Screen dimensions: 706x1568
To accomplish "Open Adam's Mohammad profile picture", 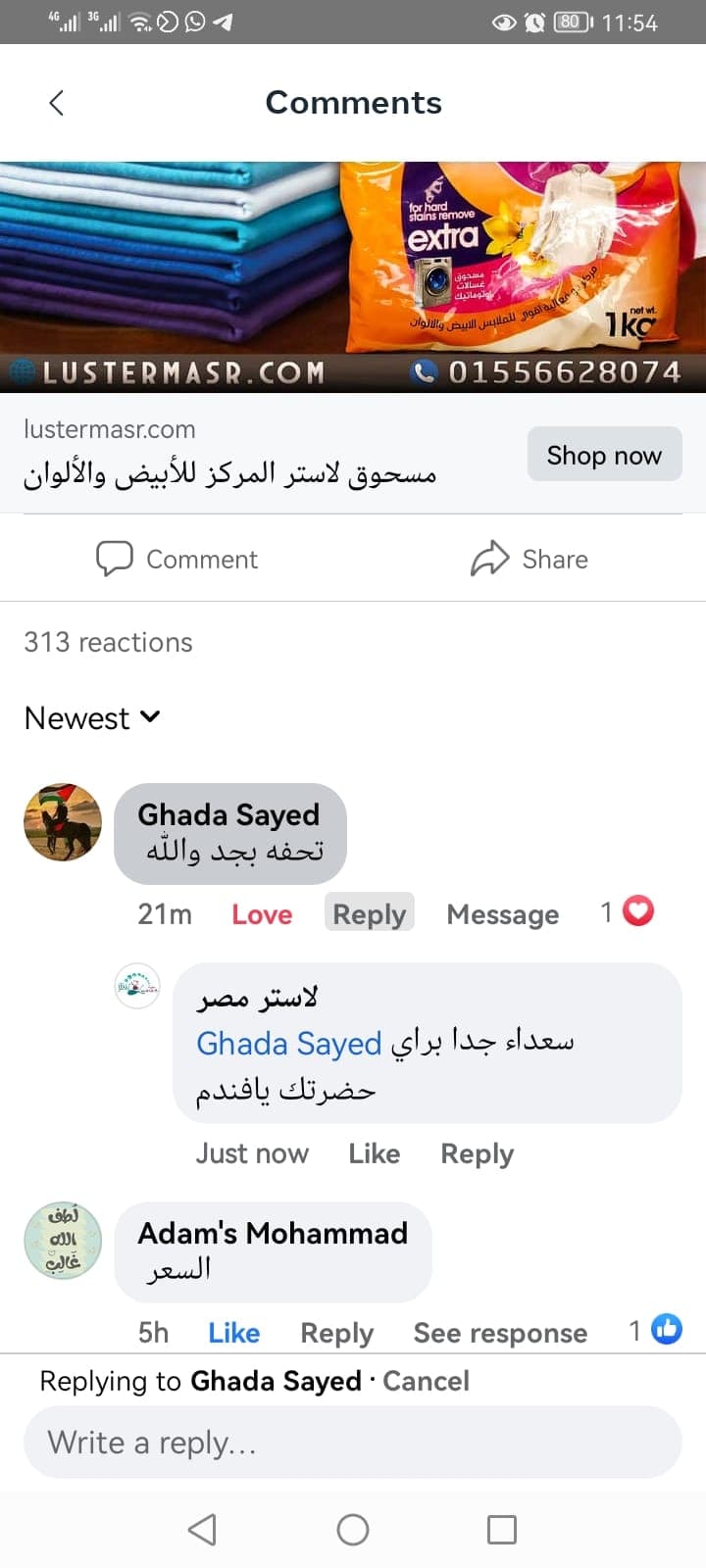I will click(62, 1241).
